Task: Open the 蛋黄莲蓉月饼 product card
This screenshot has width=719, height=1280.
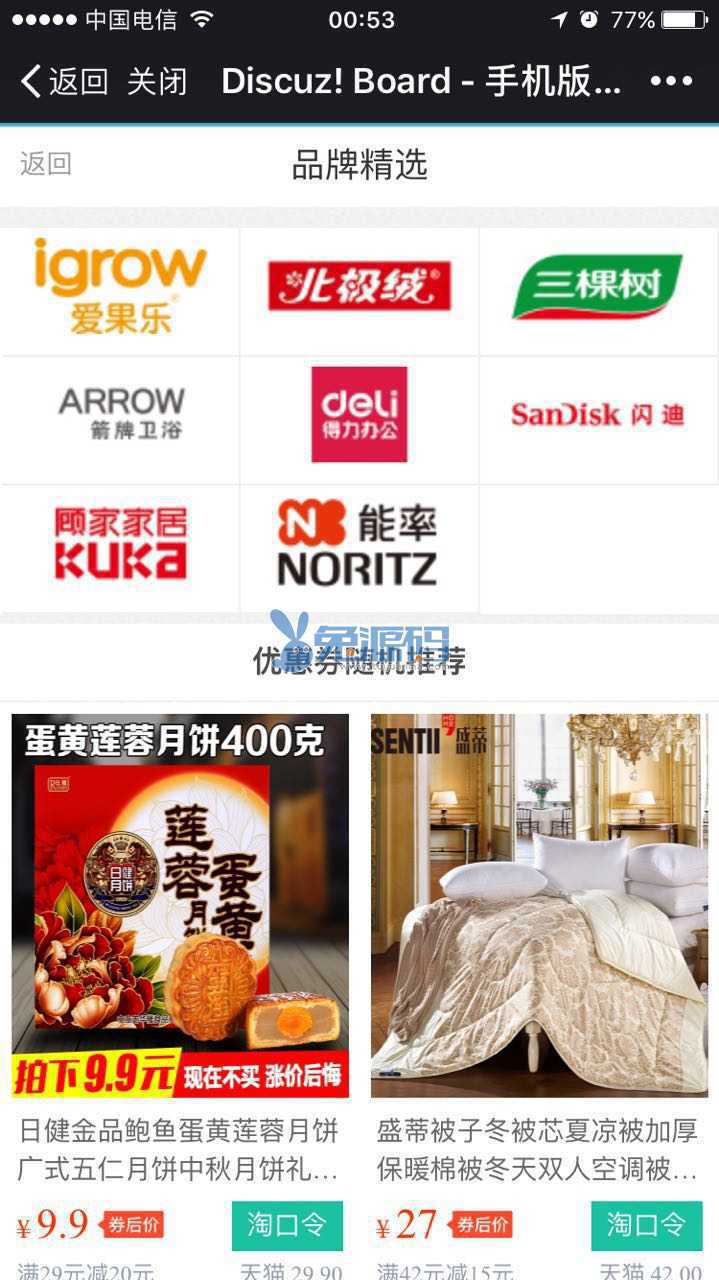Action: 180,905
